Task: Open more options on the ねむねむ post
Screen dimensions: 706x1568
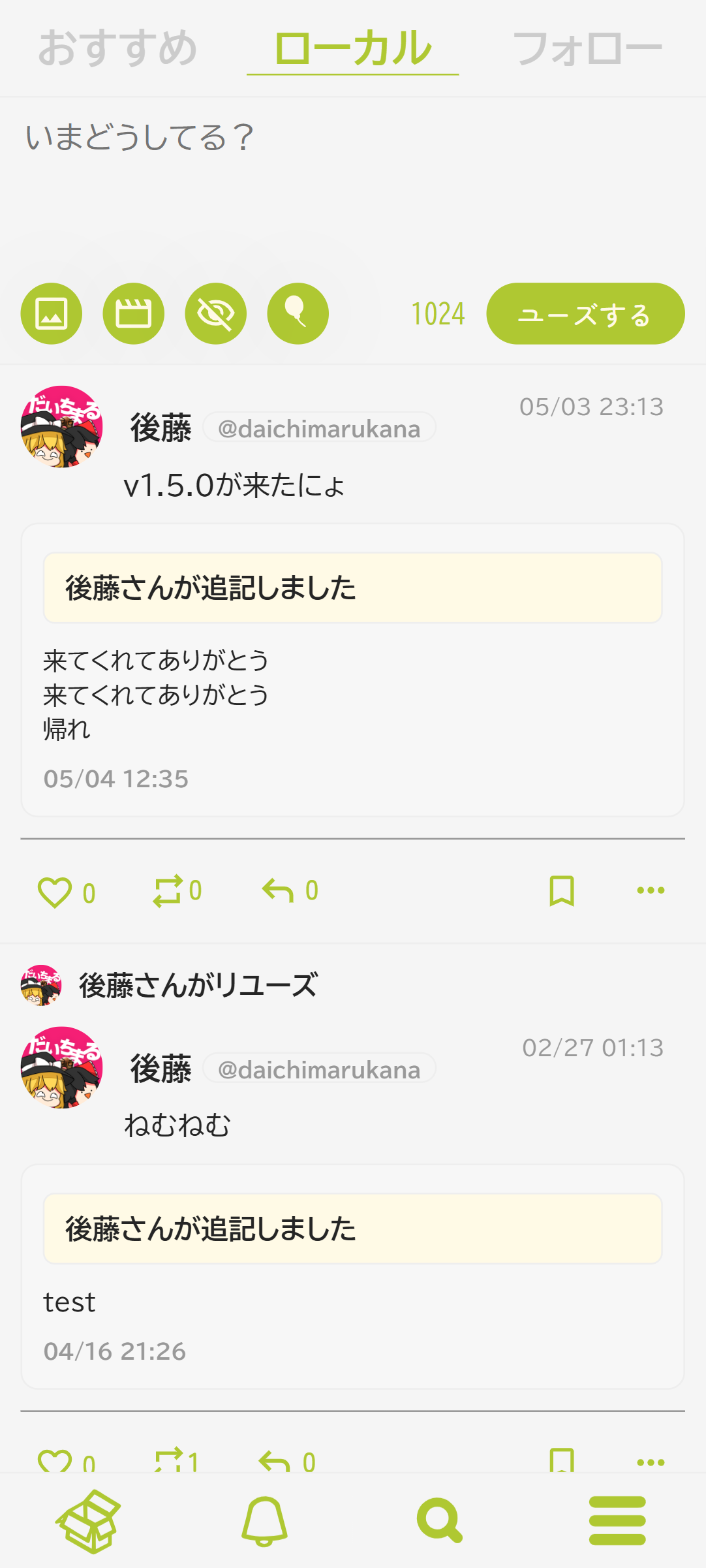Action: [651, 1462]
